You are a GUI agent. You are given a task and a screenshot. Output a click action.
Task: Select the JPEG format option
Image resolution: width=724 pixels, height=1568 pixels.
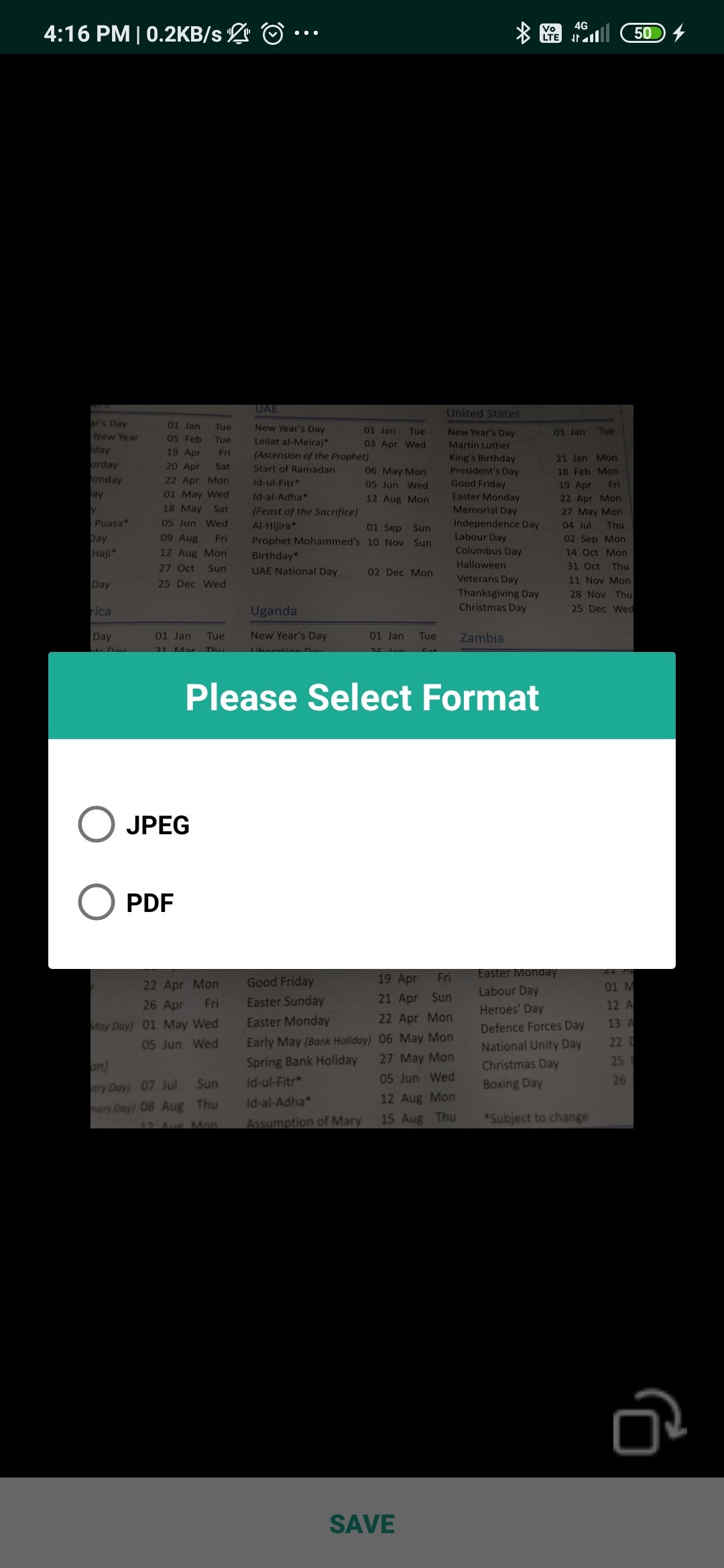97,824
